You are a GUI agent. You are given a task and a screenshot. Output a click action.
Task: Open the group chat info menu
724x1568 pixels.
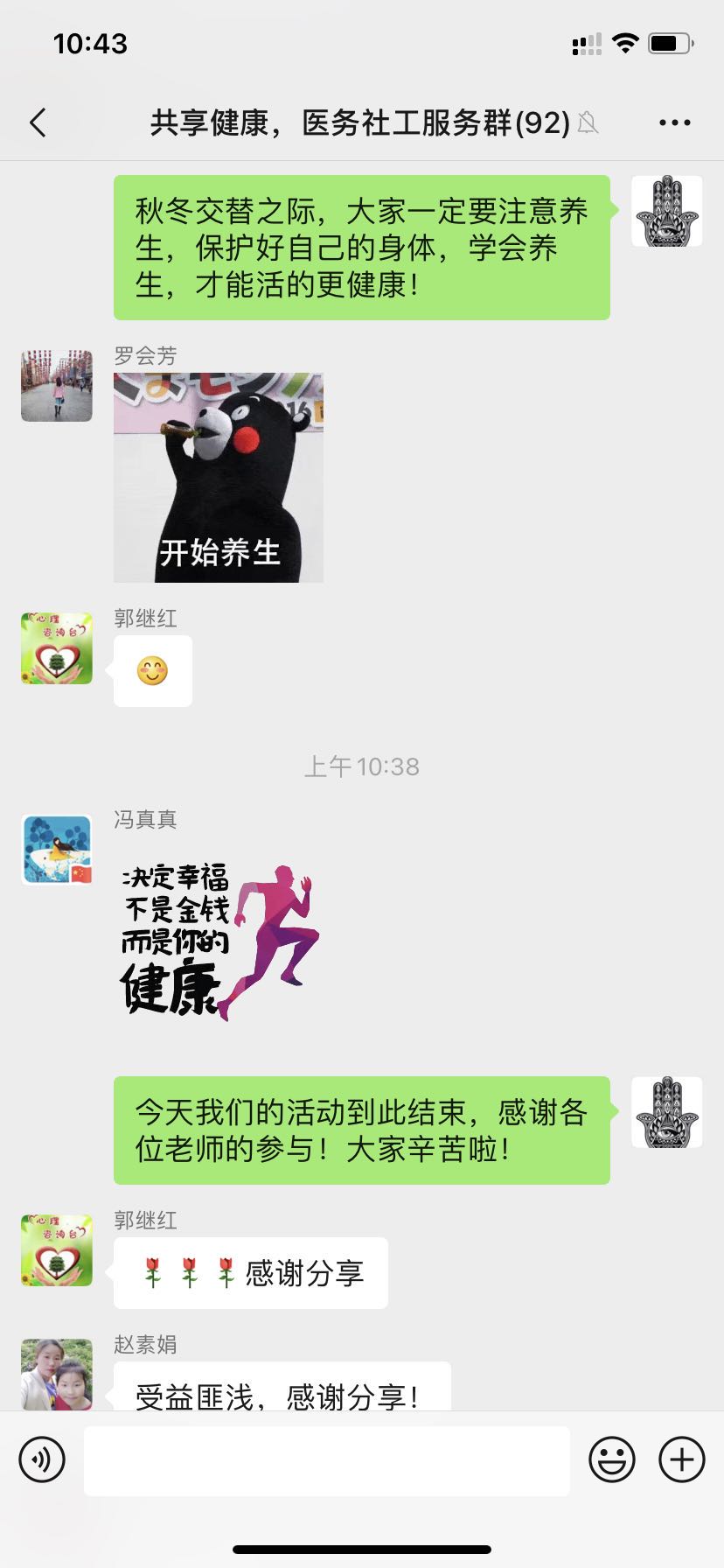point(674,123)
